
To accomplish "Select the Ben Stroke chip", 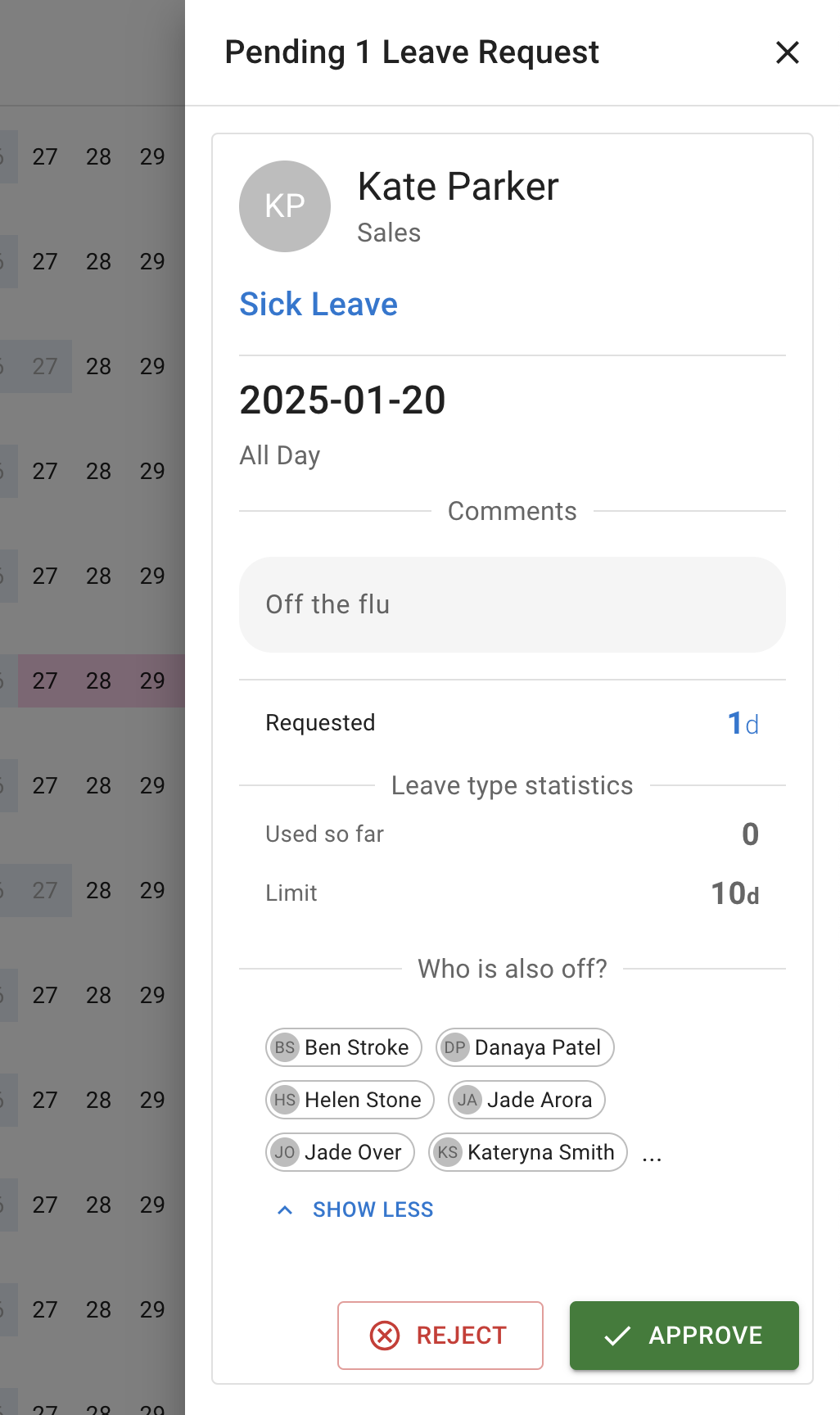I will point(342,1047).
